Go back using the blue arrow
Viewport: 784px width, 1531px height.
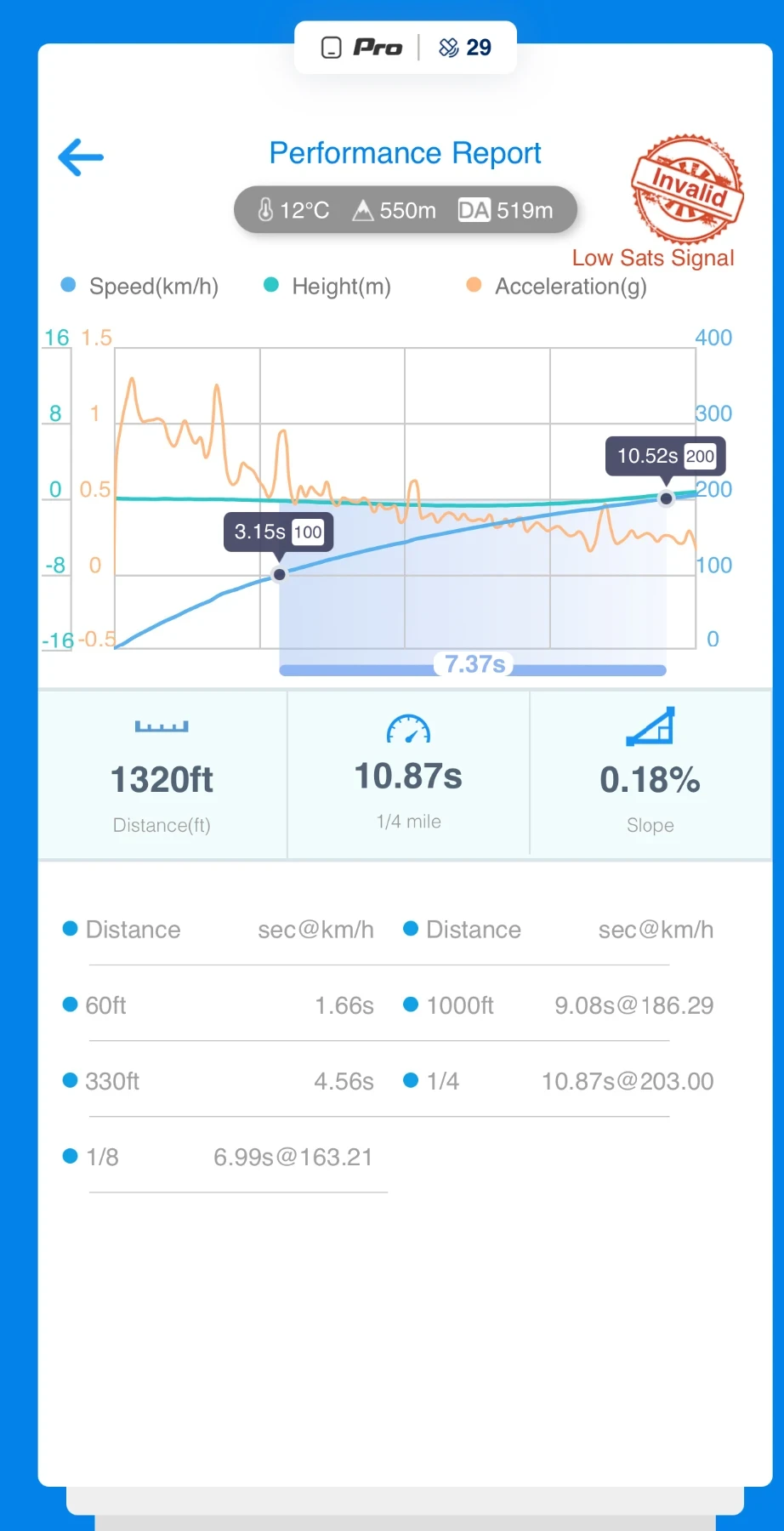pyautogui.click(x=81, y=157)
